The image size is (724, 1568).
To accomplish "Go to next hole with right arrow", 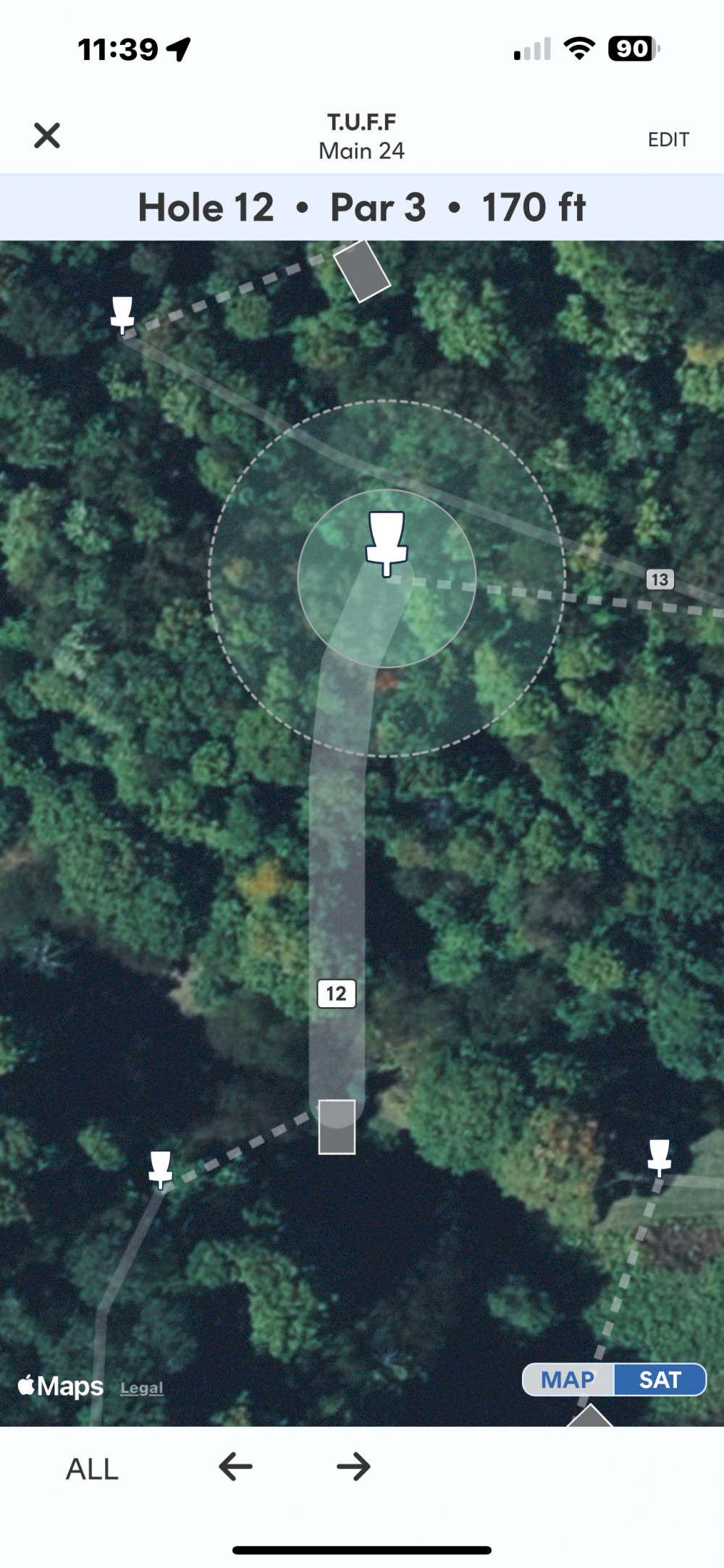I will tap(353, 1467).
